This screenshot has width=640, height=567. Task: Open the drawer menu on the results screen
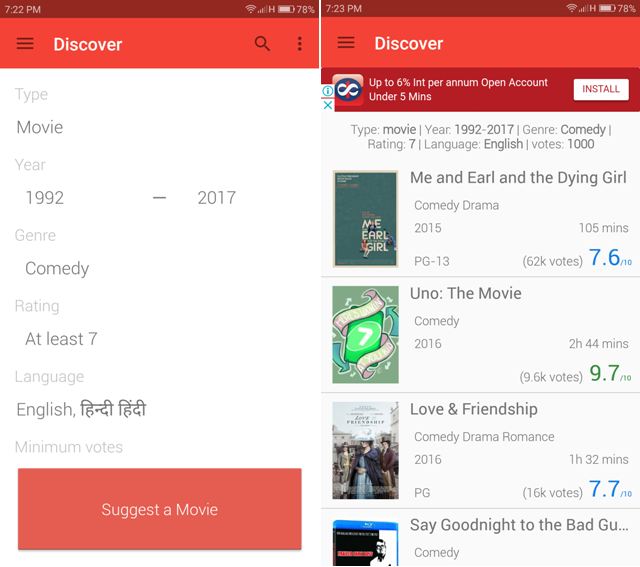tap(346, 43)
